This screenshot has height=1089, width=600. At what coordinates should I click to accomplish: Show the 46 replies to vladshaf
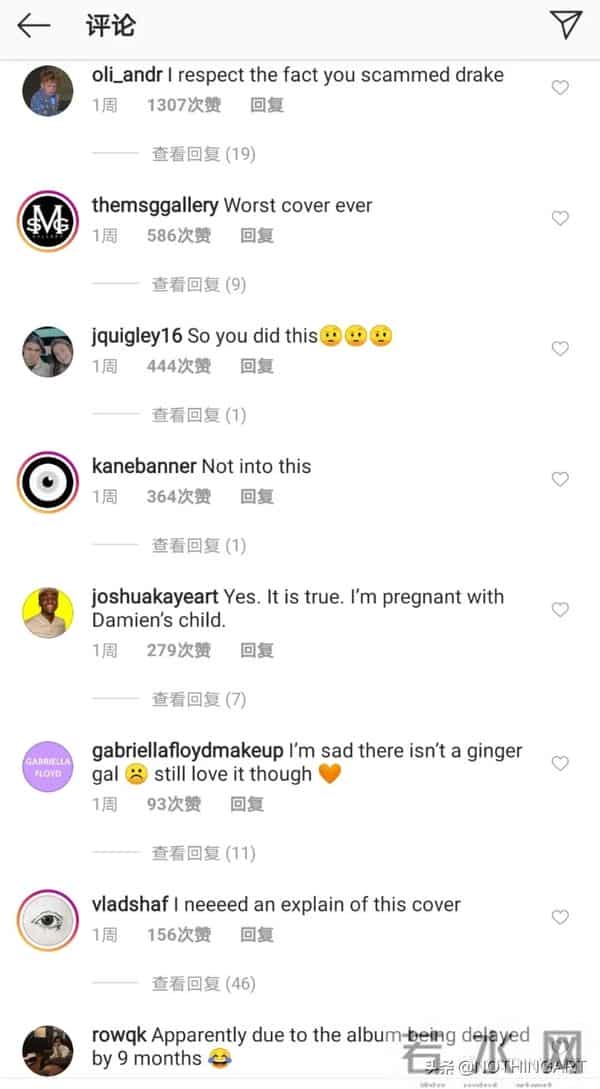203,984
